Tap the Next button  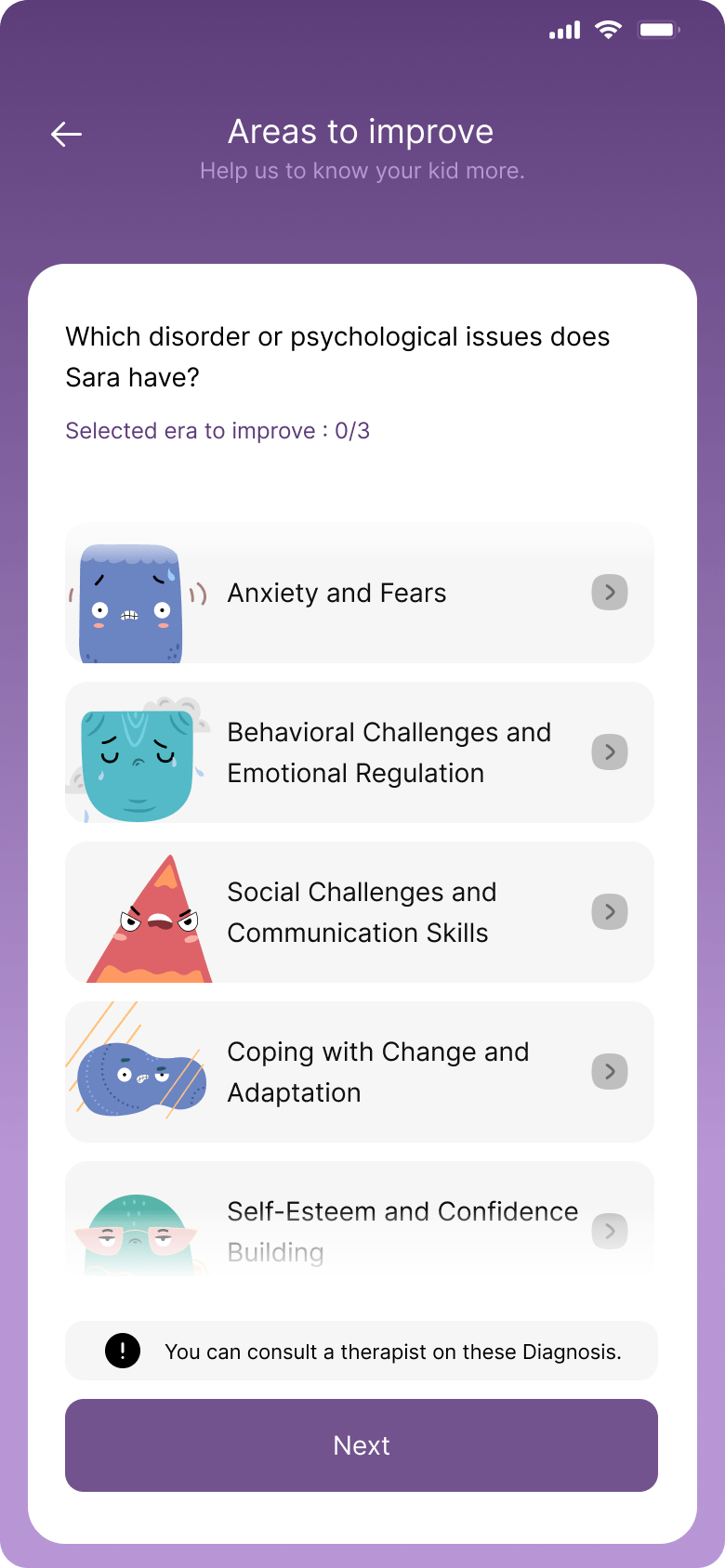tap(362, 1445)
